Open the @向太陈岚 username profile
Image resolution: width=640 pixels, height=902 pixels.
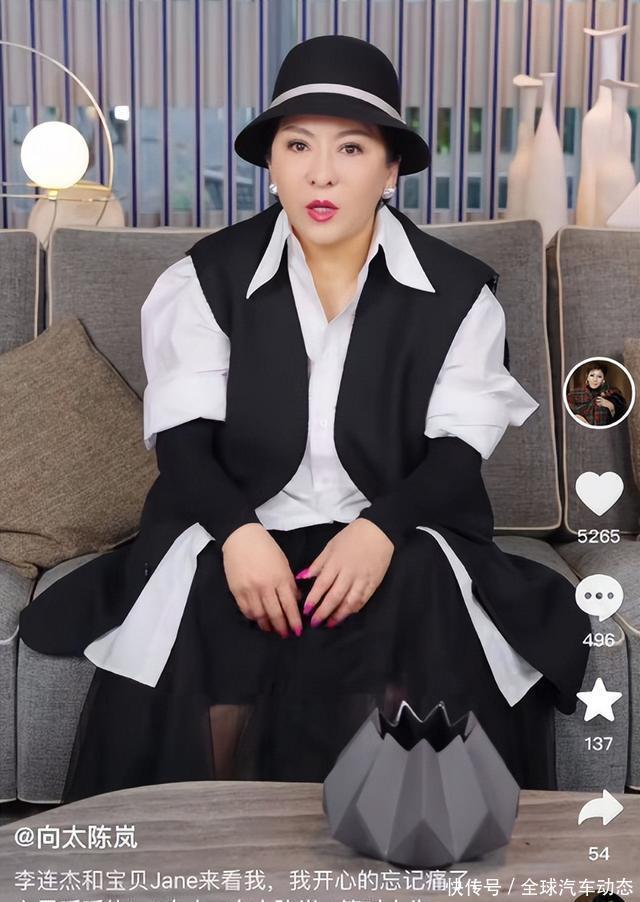coord(75,836)
